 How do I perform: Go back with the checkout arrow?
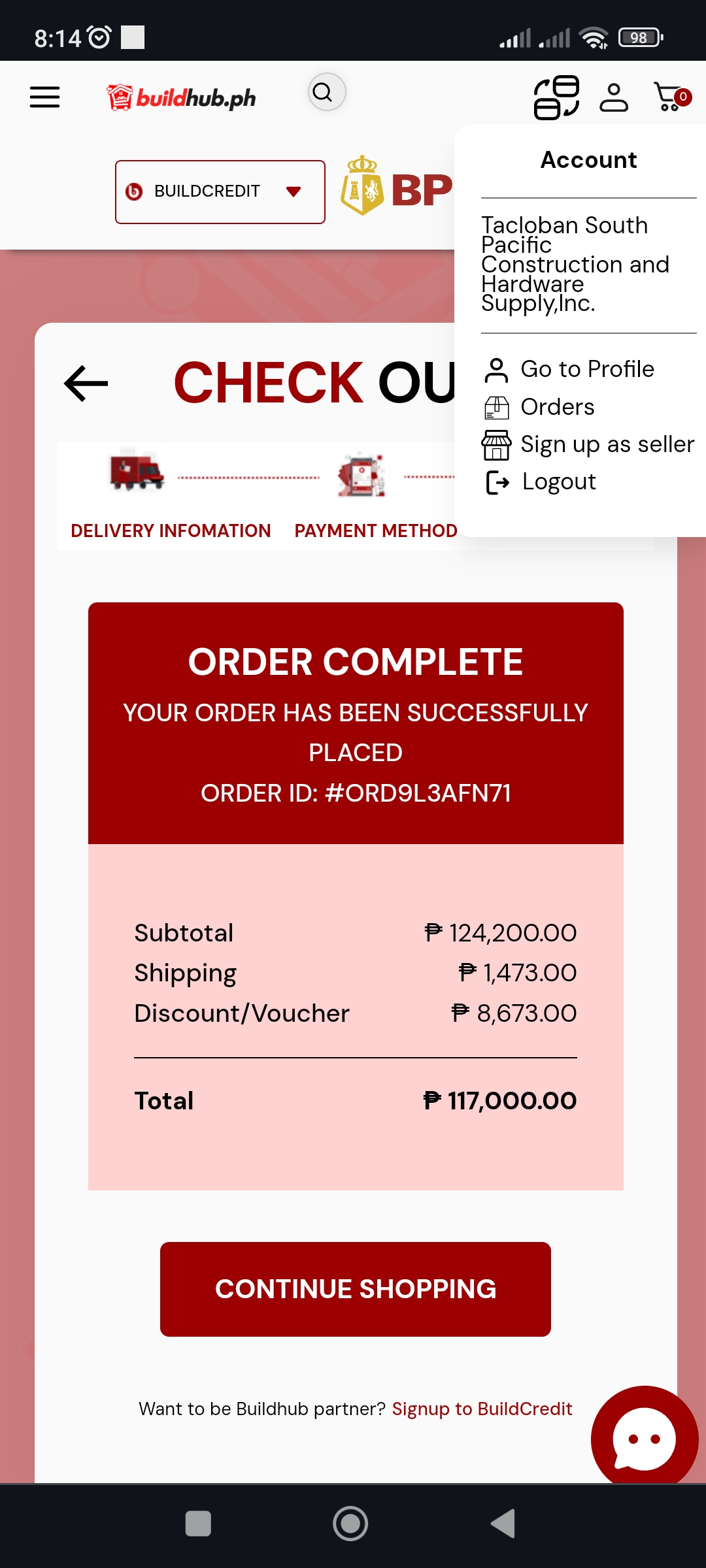coord(86,383)
